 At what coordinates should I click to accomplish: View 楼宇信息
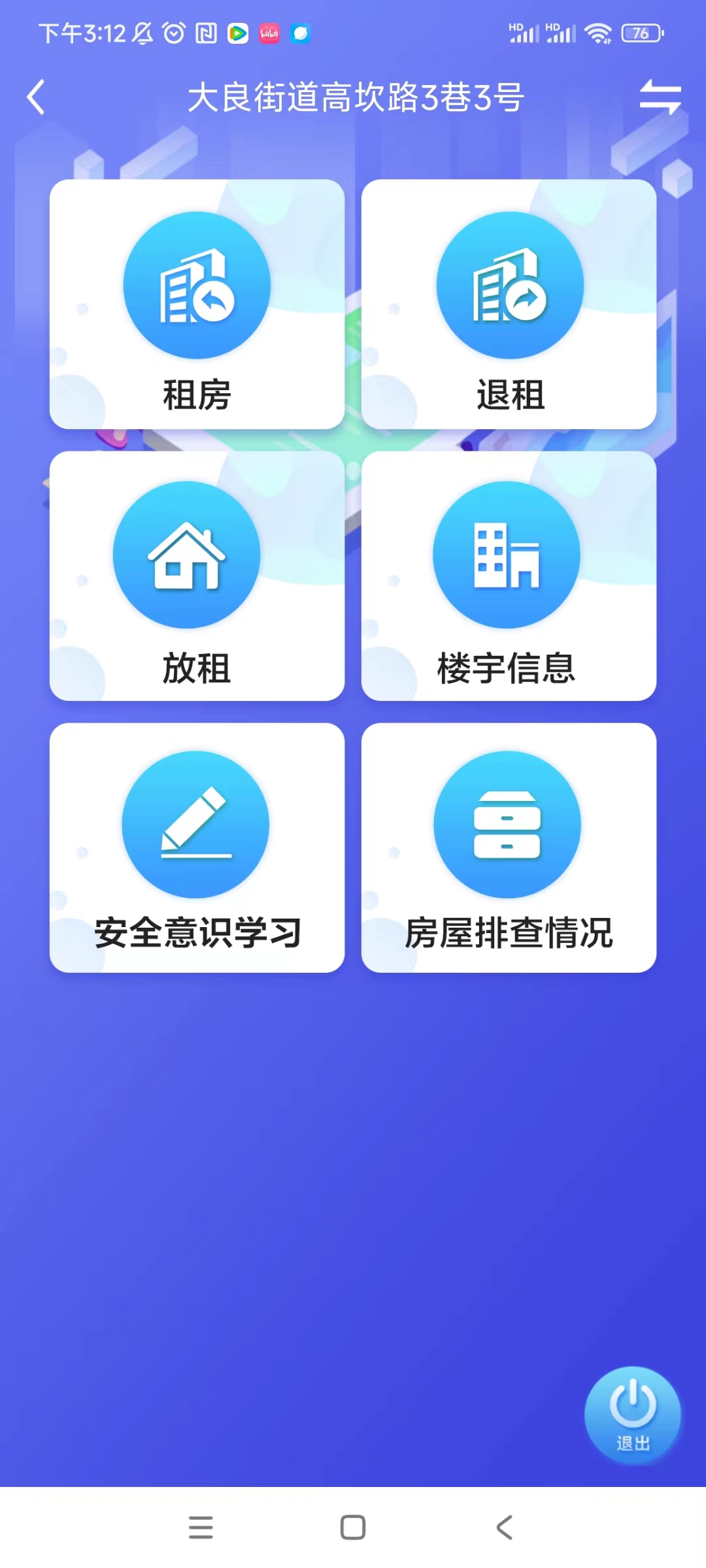(x=509, y=576)
